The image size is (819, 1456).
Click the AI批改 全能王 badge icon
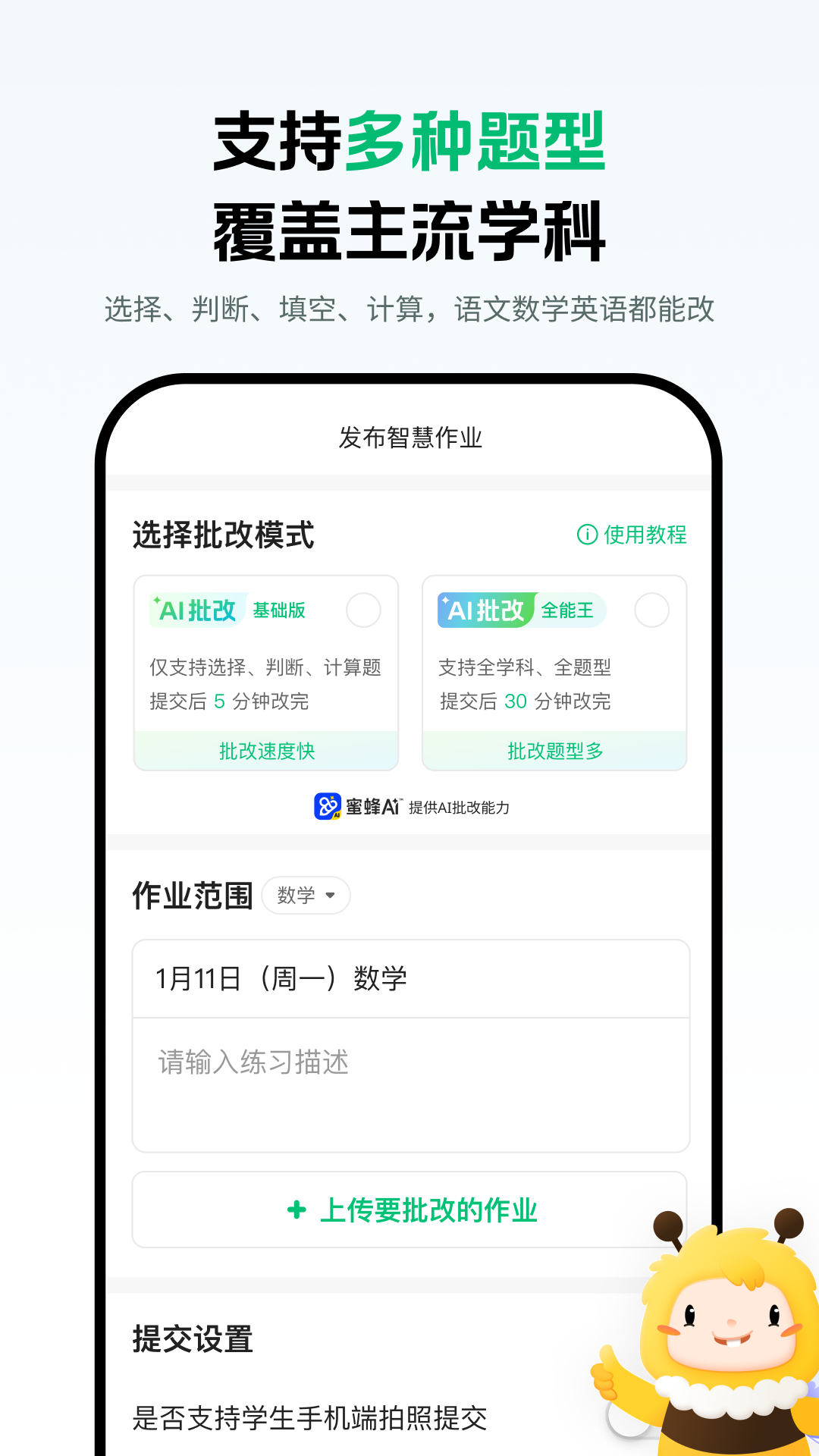(x=486, y=609)
